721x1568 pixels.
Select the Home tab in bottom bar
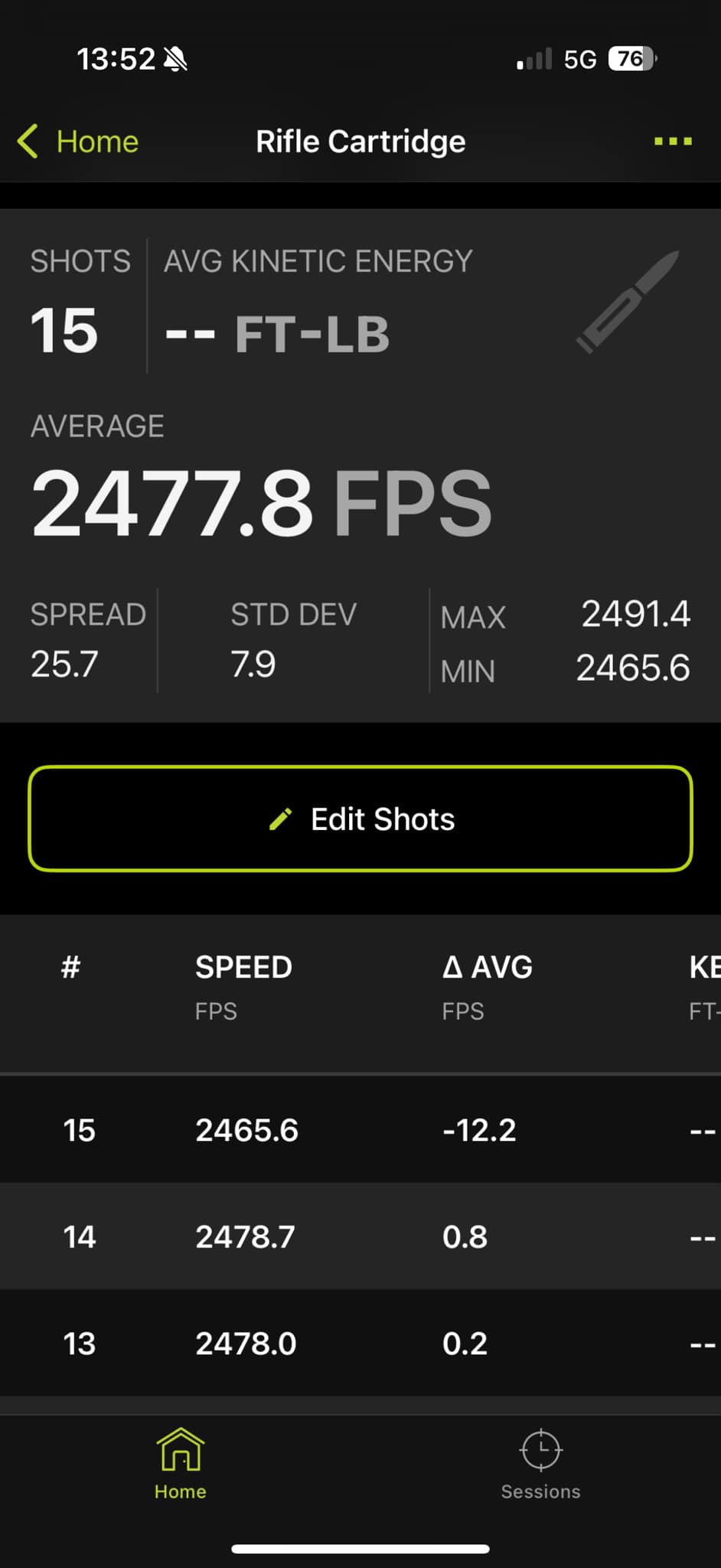[181, 1464]
